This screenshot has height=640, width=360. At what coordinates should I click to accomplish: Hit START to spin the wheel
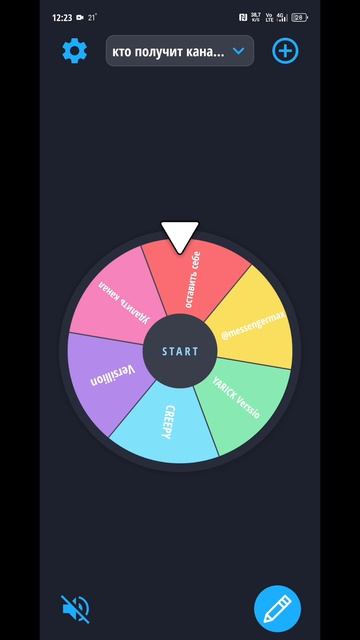[180, 351]
